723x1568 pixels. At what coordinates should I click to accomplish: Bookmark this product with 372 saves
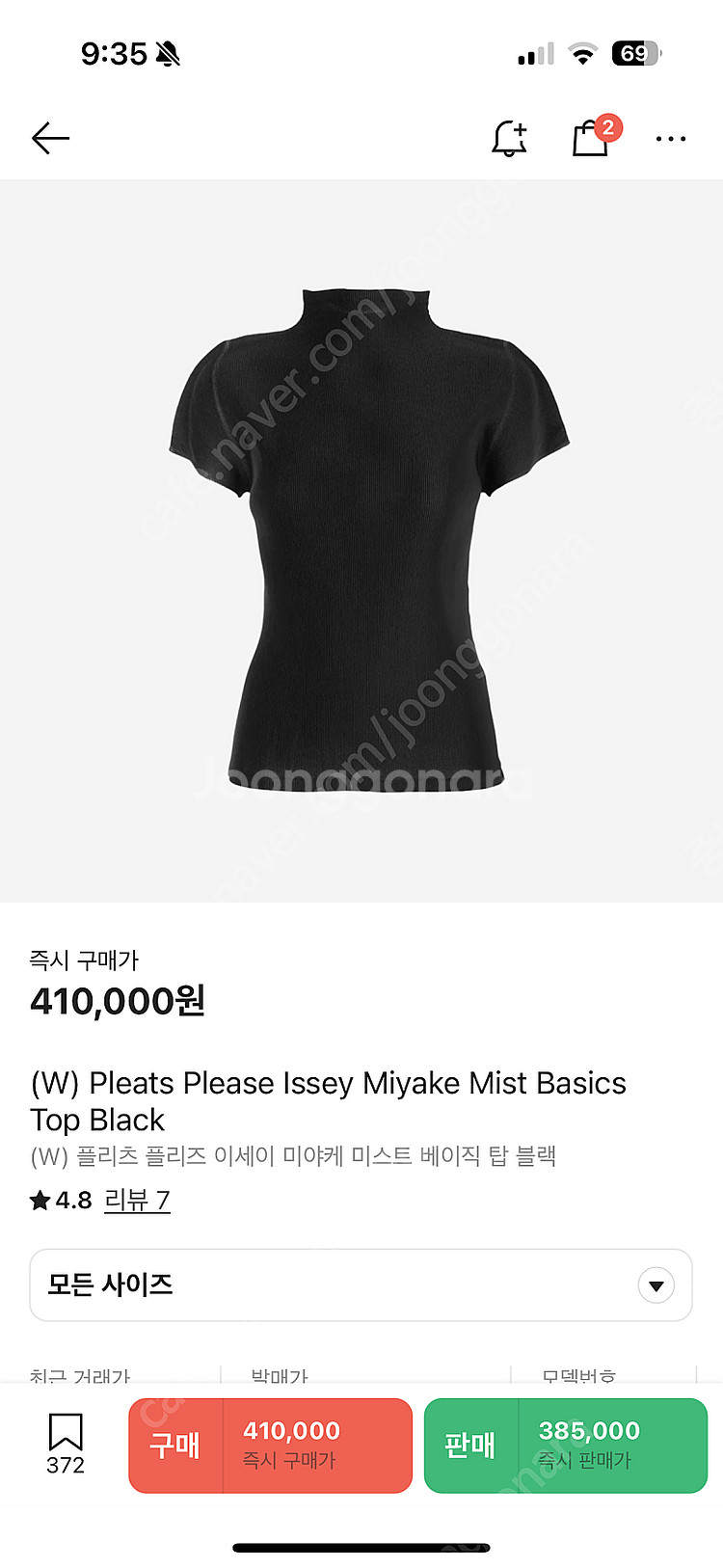(66, 1443)
